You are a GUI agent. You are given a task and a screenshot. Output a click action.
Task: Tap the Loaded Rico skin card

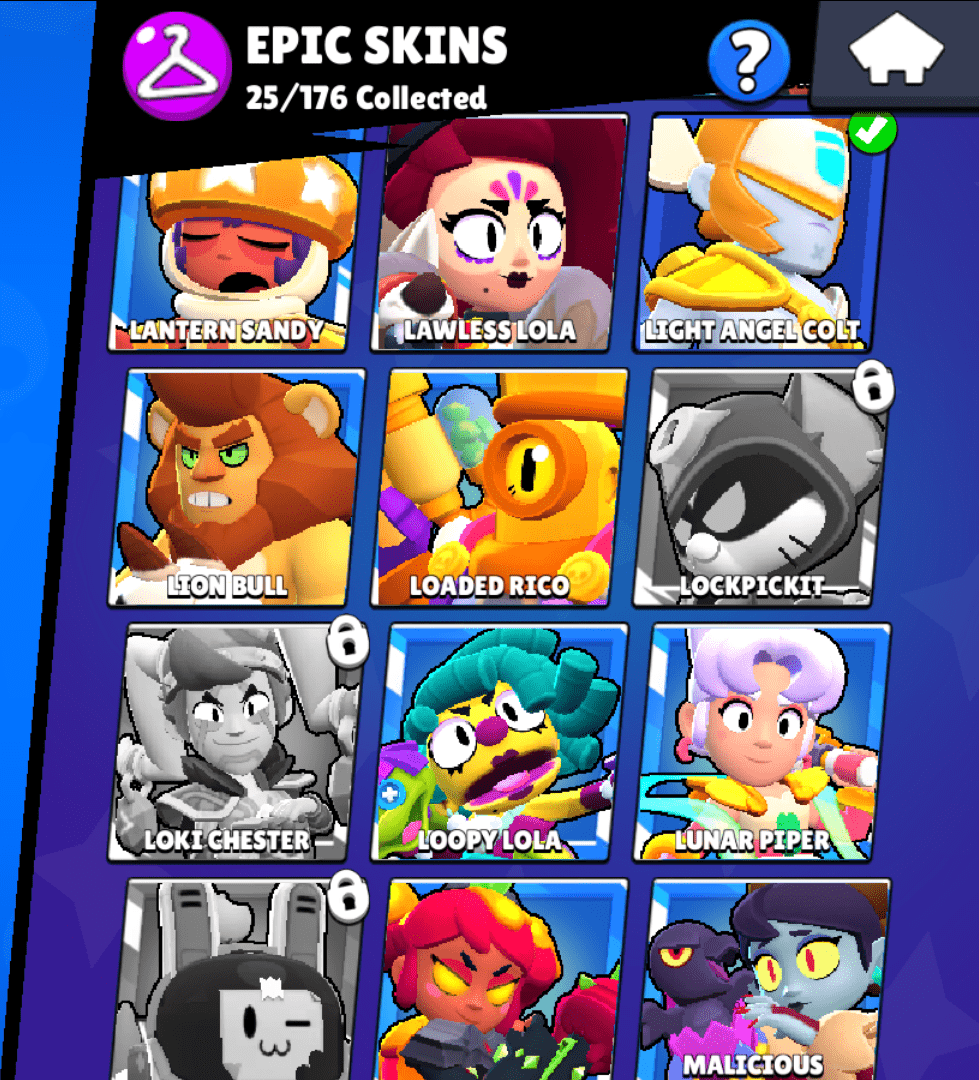pyautogui.click(x=500, y=487)
